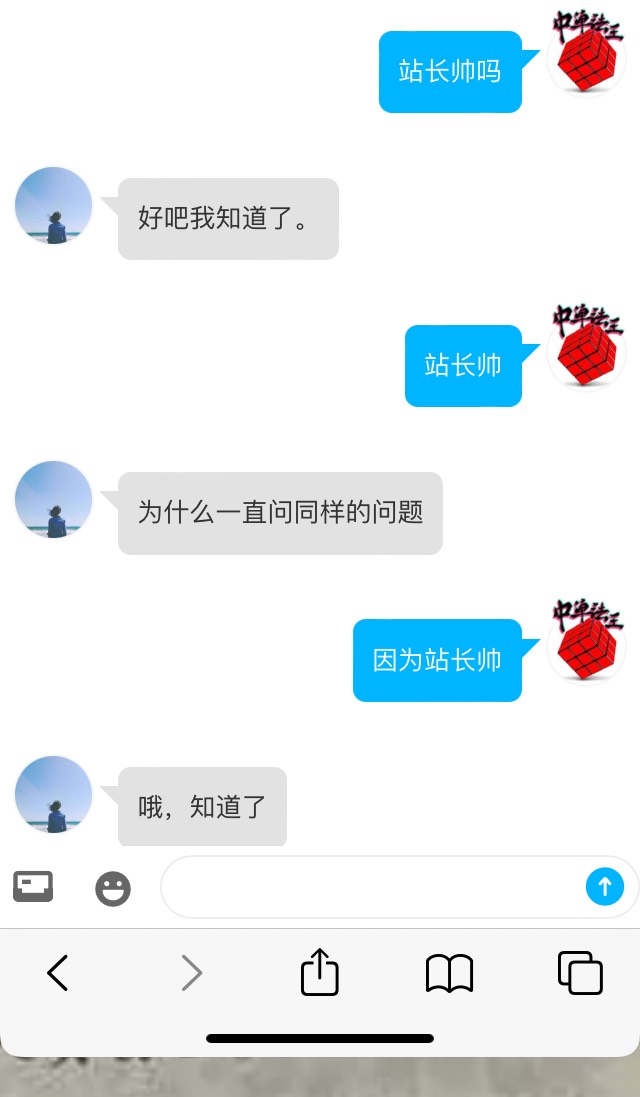Open the emoji picker
This screenshot has width=640, height=1097.
click(113, 888)
